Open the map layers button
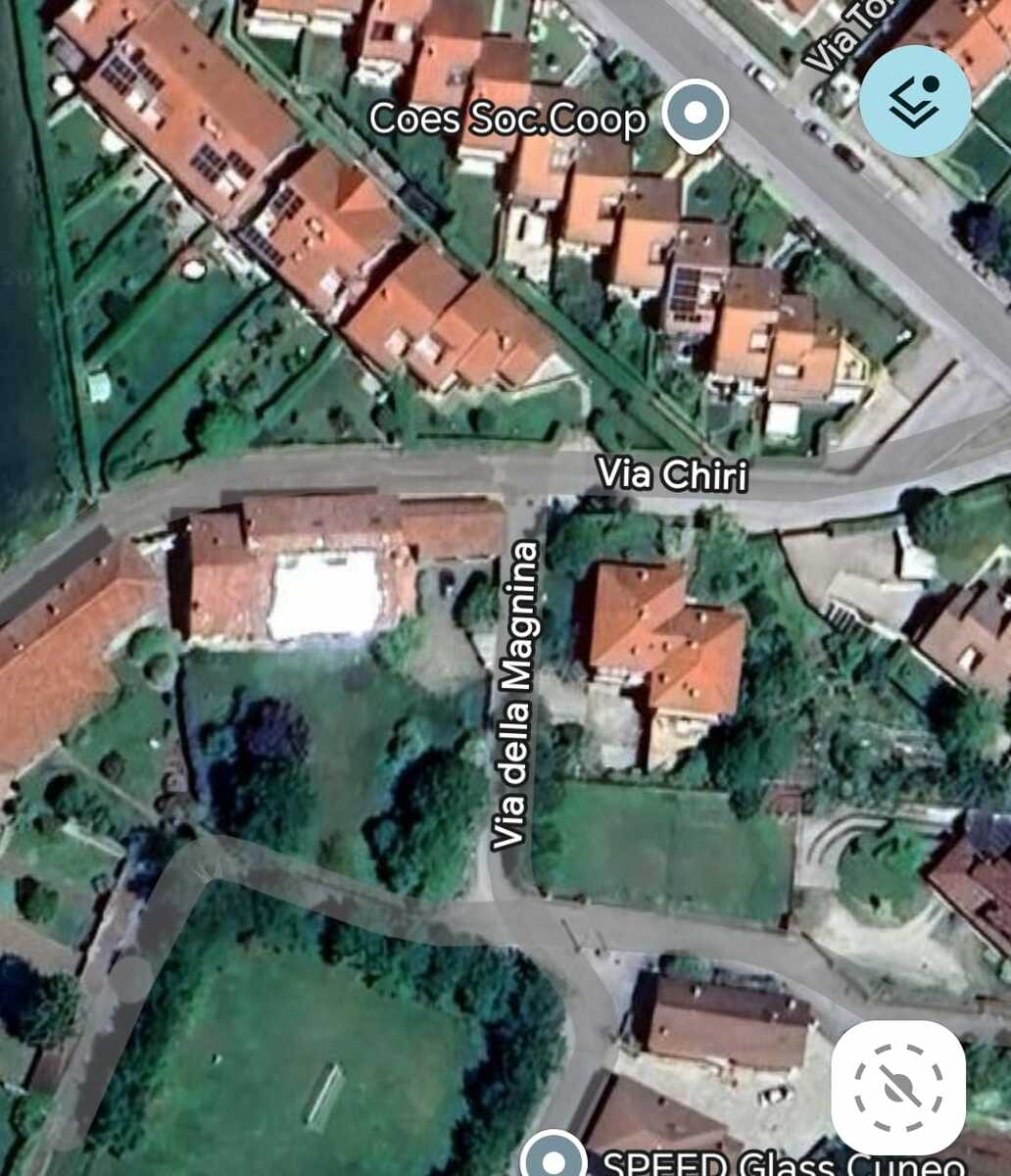Screen dimensions: 1011x1176 point(915,101)
